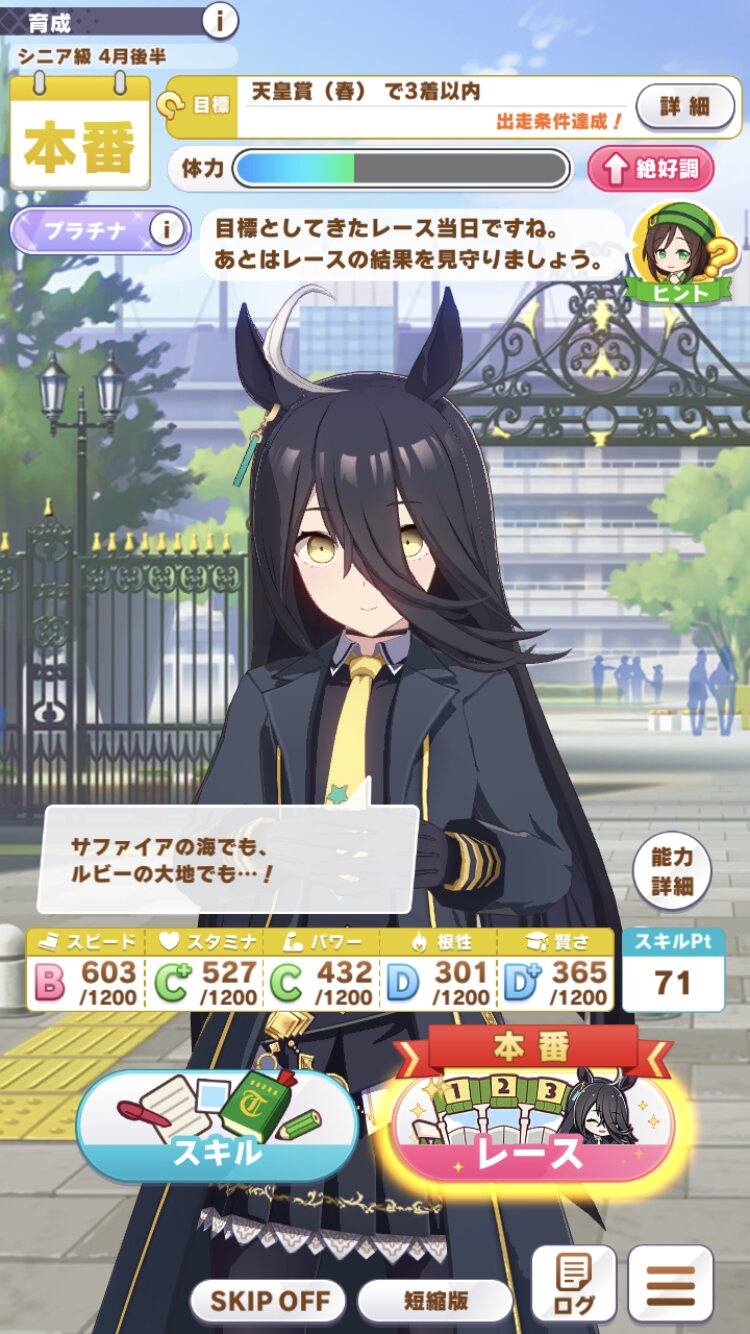This screenshot has width=750, height=1334.
Task: Tap the 詳細 goal details button
Action: [x=685, y=107]
